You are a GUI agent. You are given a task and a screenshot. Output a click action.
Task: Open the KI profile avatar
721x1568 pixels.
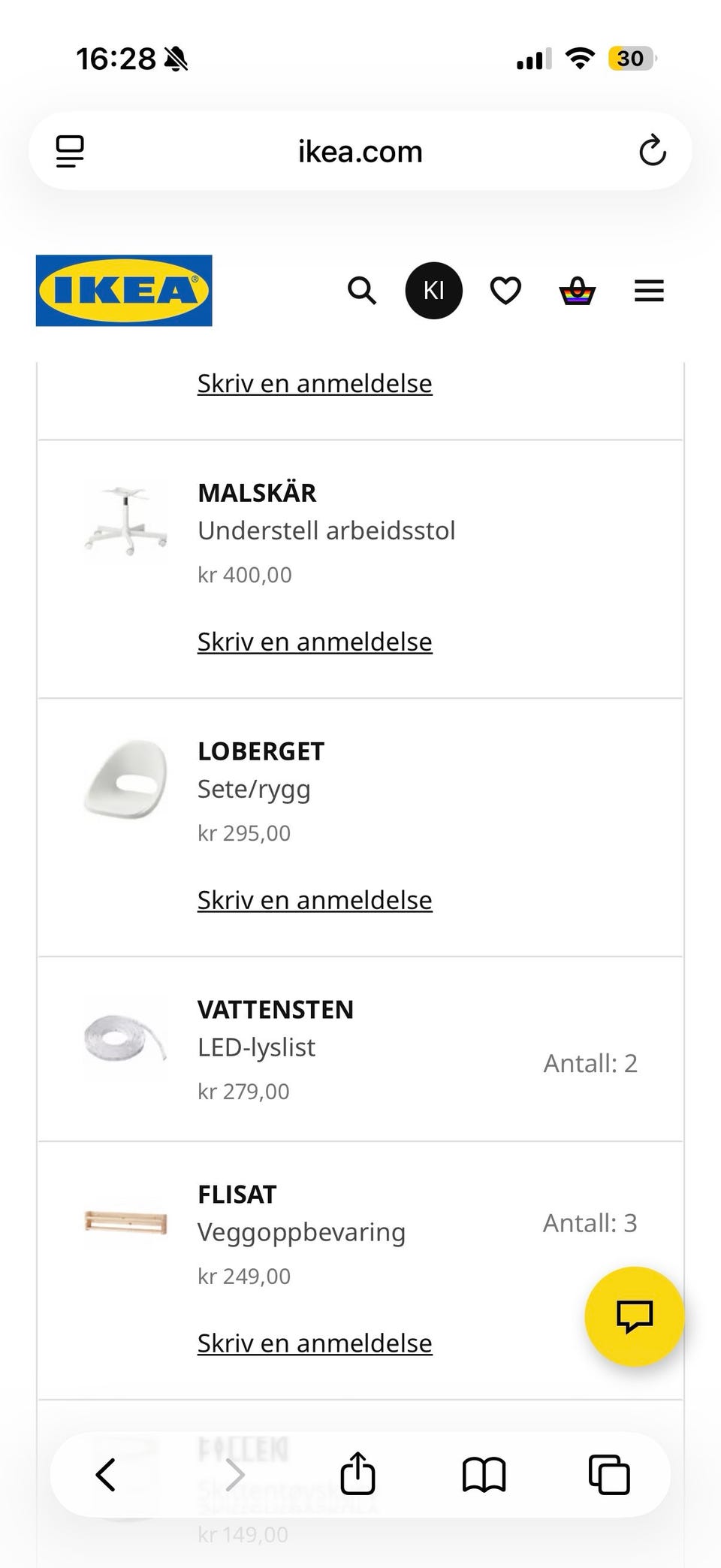434,290
